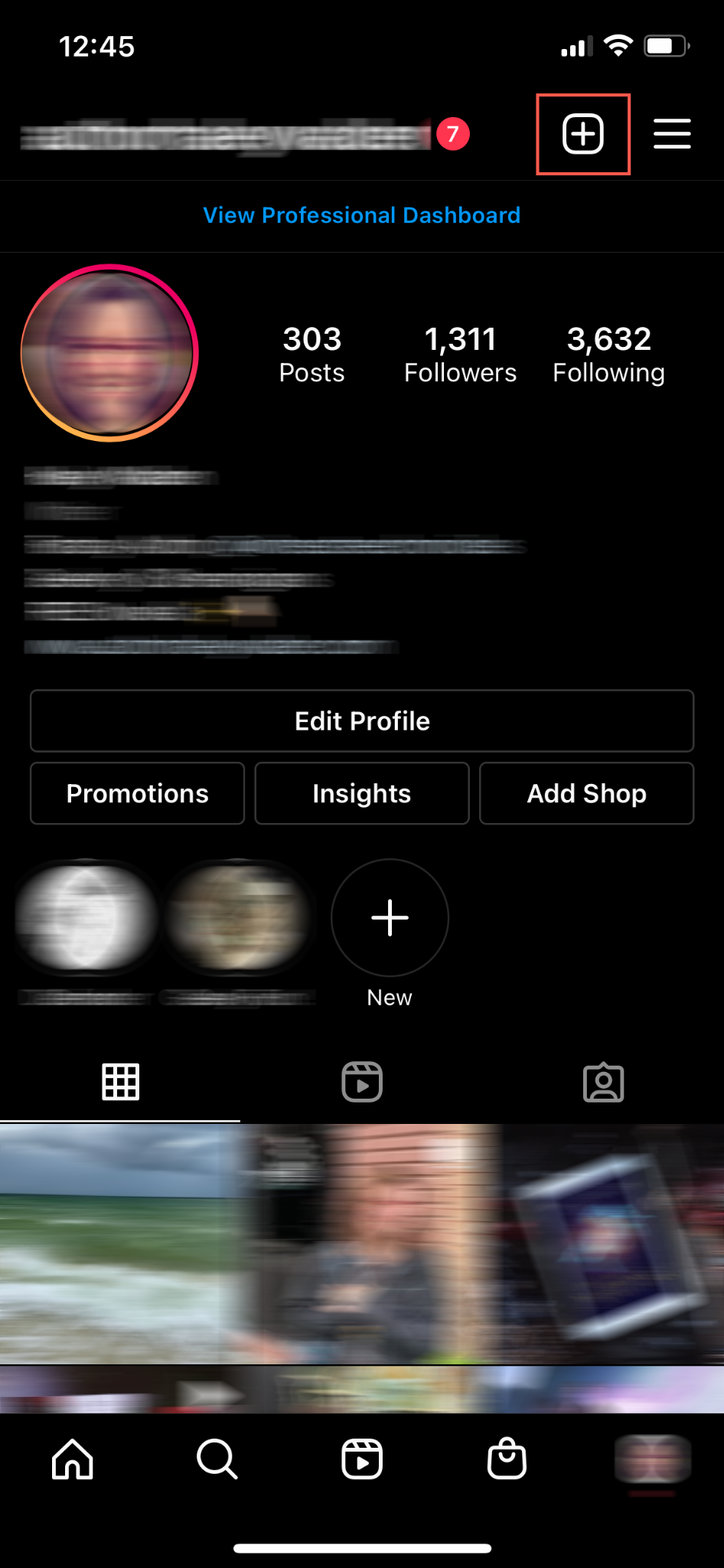Switch to the tagged photos tab
Viewport: 724px width, 1568px height.
[x=604, y=1082]
